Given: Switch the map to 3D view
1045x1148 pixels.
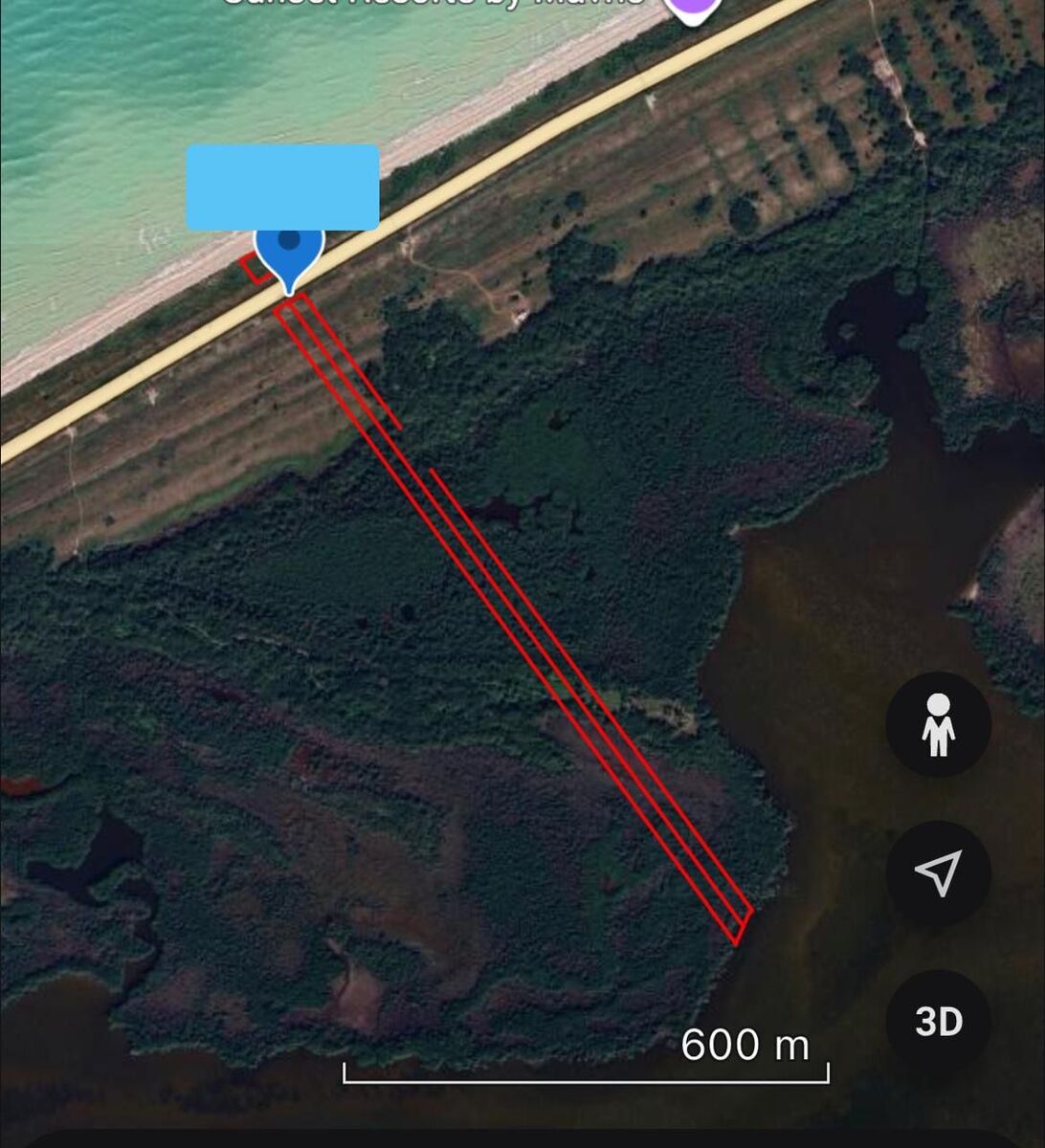Looking at the screenshot, I should (938, 1022).
